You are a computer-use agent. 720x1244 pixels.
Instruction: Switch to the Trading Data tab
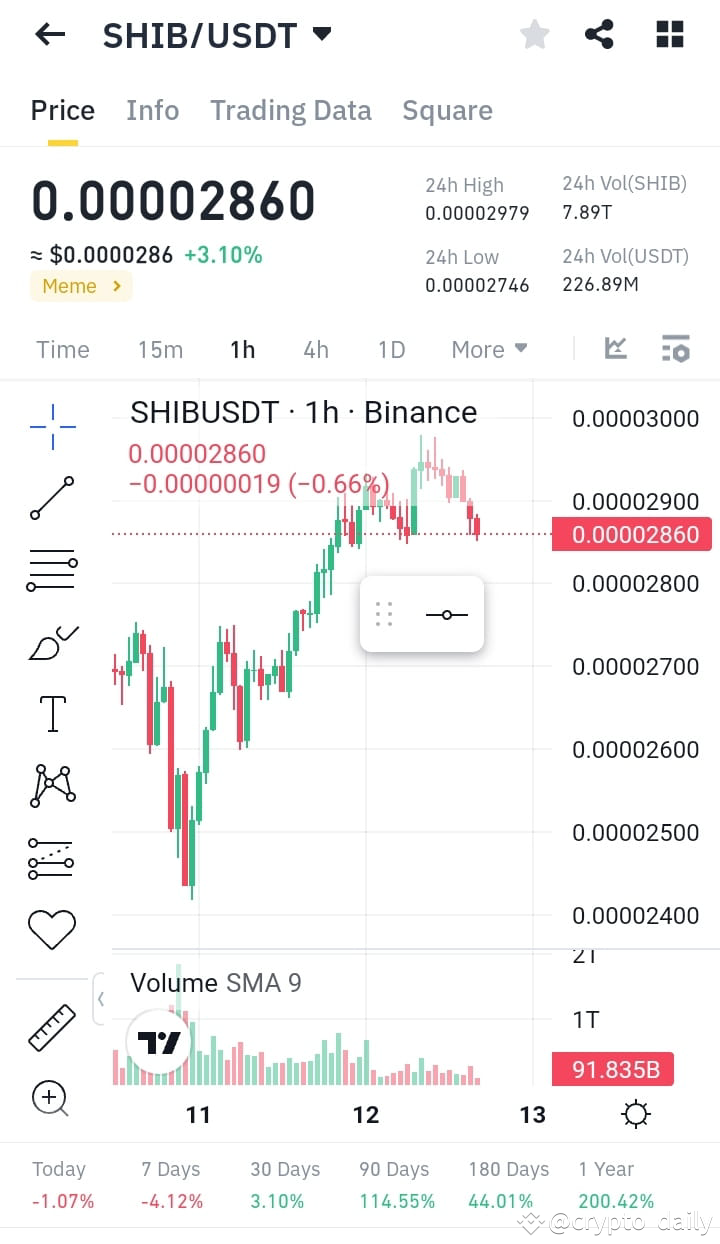(290, 110)
